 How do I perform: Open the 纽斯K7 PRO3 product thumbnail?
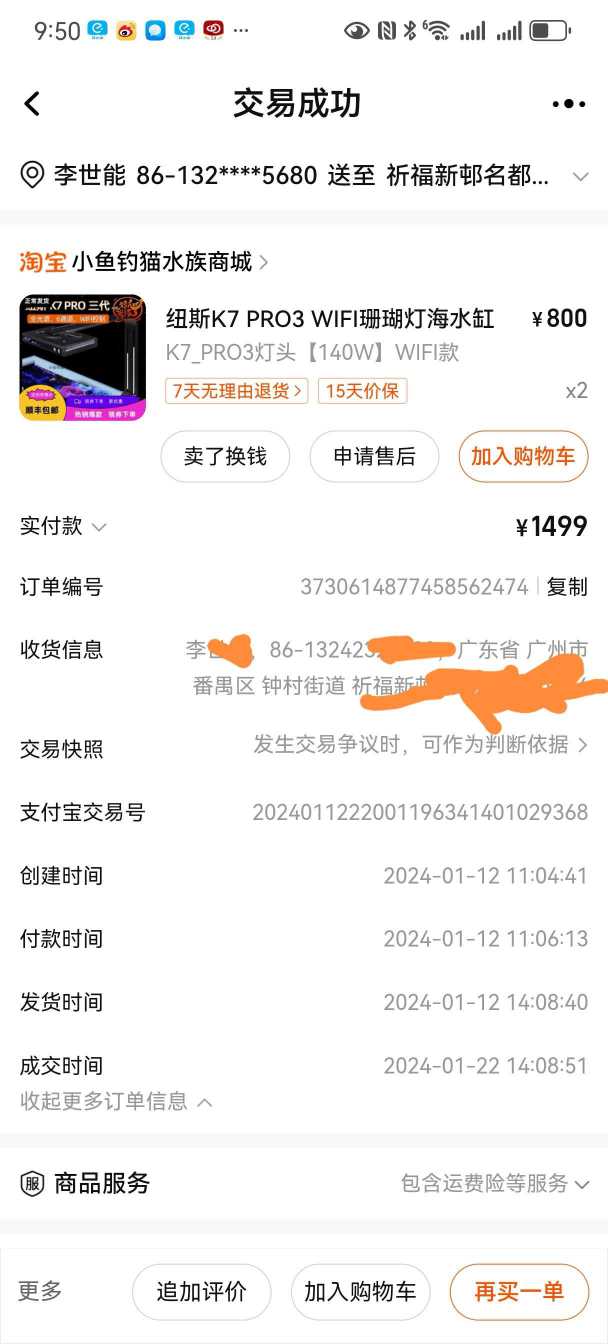pos(83,357)
